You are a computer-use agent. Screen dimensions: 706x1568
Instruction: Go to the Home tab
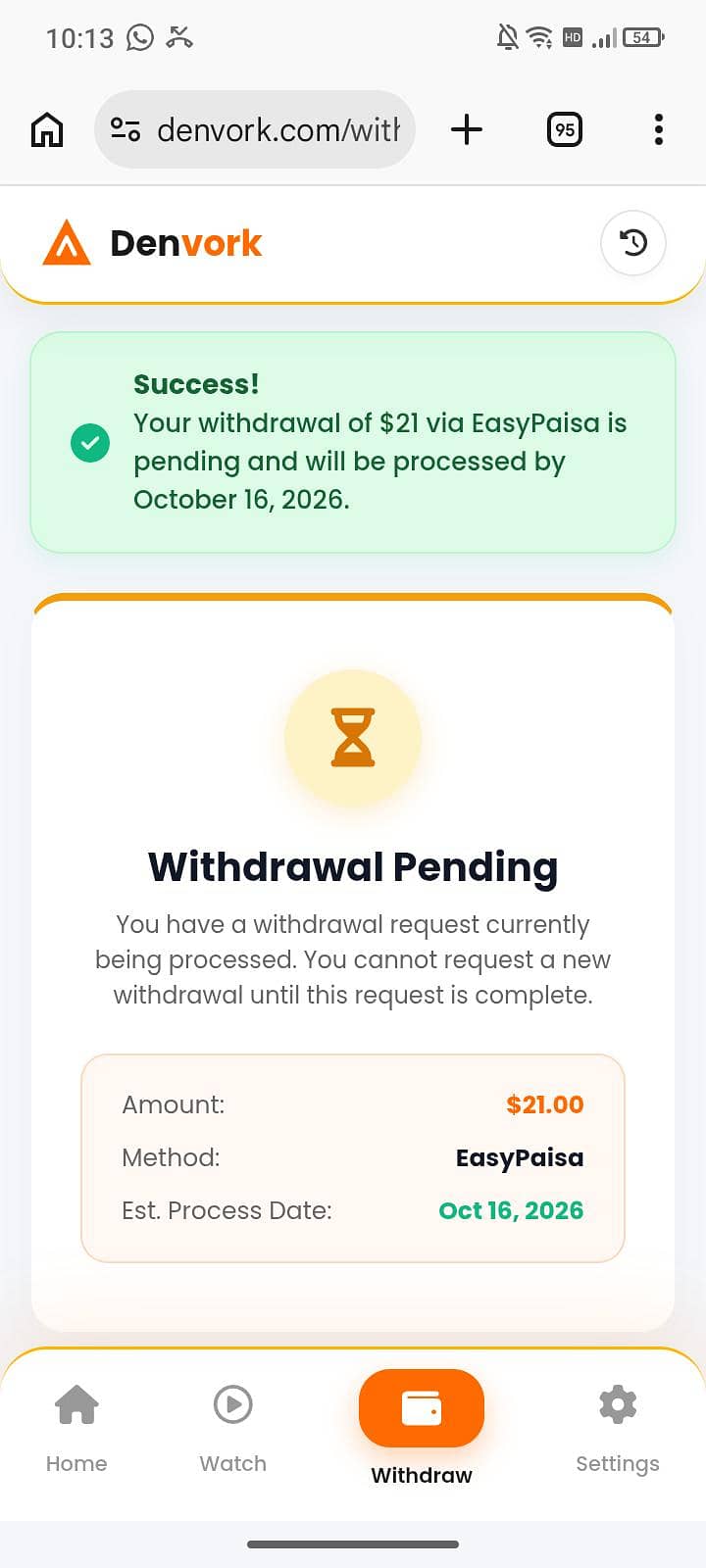point(76,1429)
